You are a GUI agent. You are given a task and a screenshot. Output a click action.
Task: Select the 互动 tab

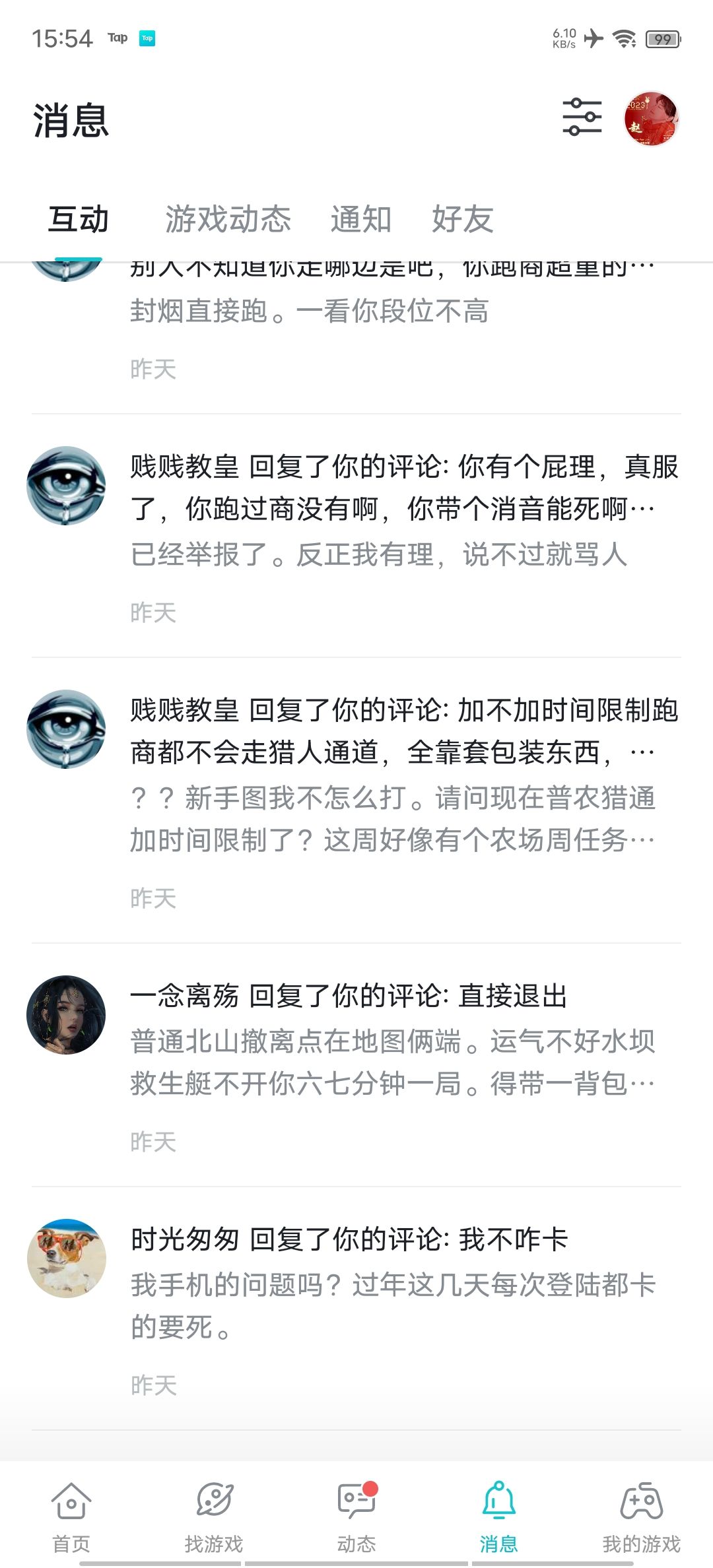pyautogui.click(x=79, y=219)
